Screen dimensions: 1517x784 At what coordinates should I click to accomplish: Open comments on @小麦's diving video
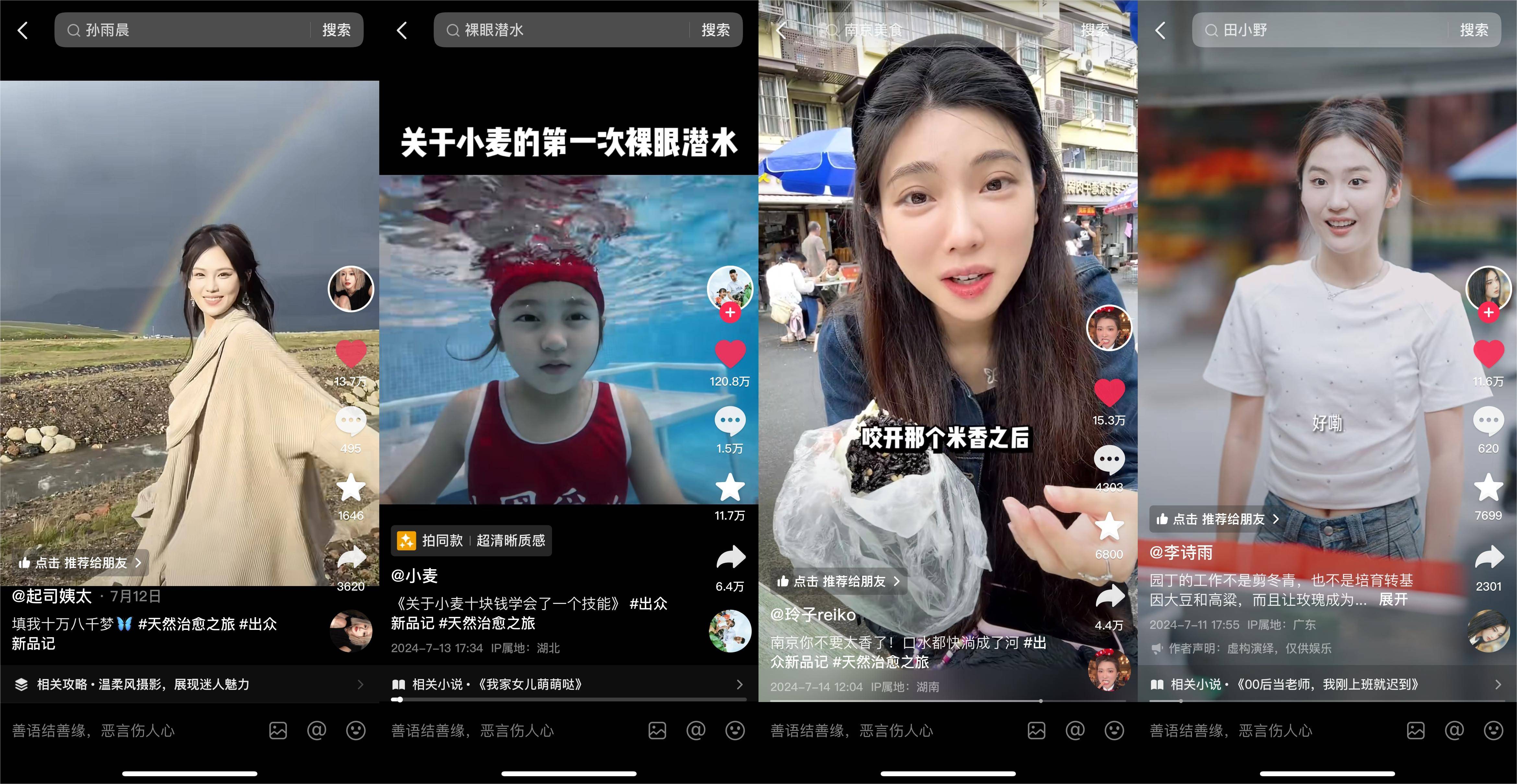(x=730, y=421)
